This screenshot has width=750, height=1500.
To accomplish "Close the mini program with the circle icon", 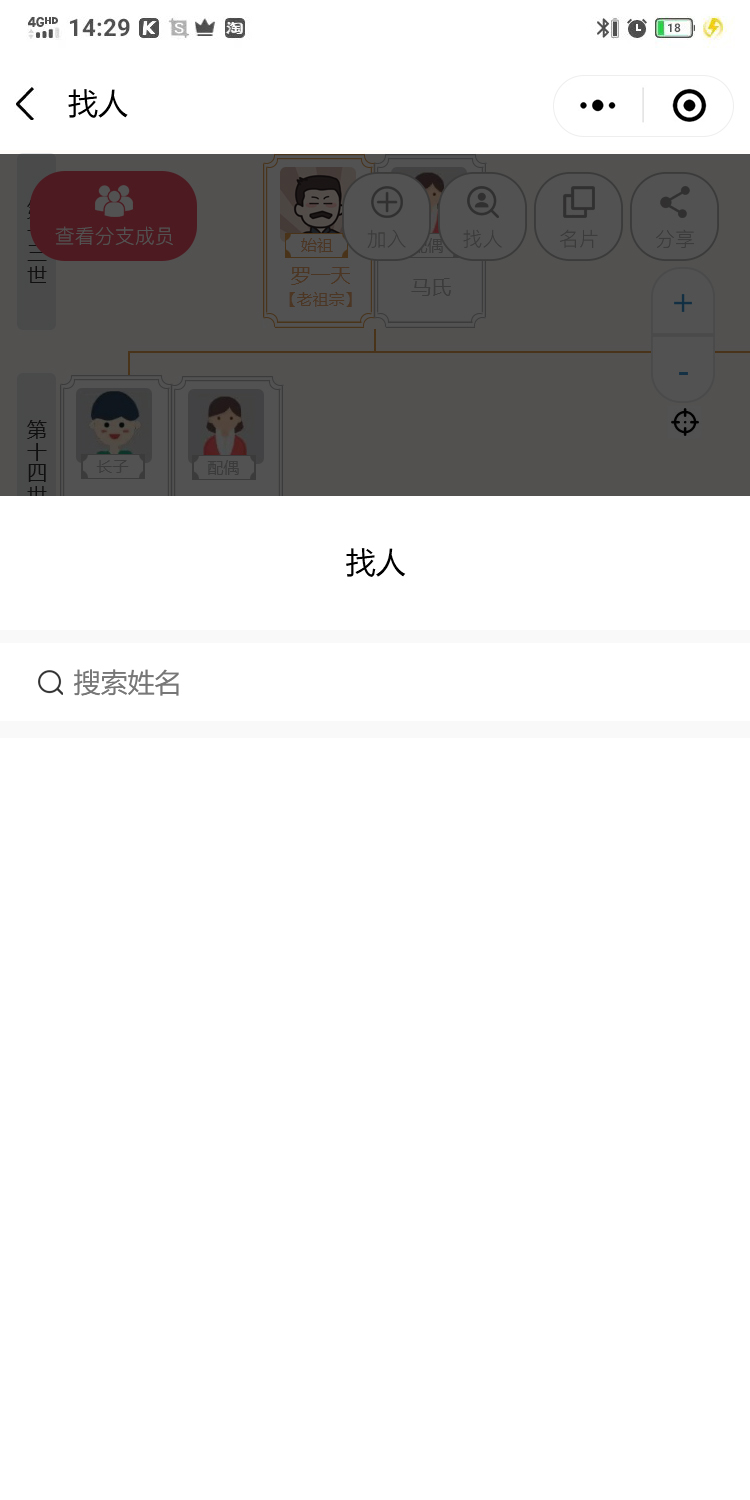I will 689,105.
